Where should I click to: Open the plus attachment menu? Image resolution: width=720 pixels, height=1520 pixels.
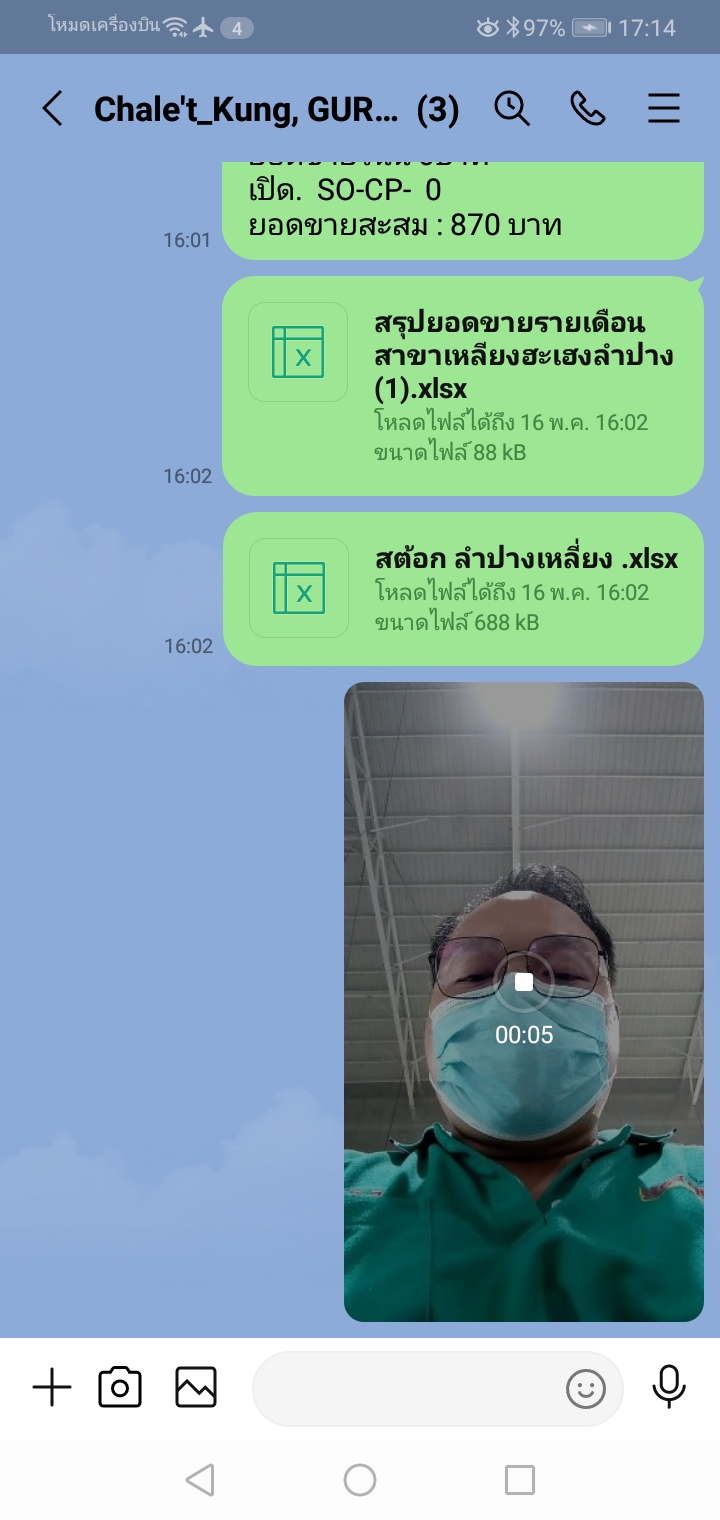(x=52, y=1388)
